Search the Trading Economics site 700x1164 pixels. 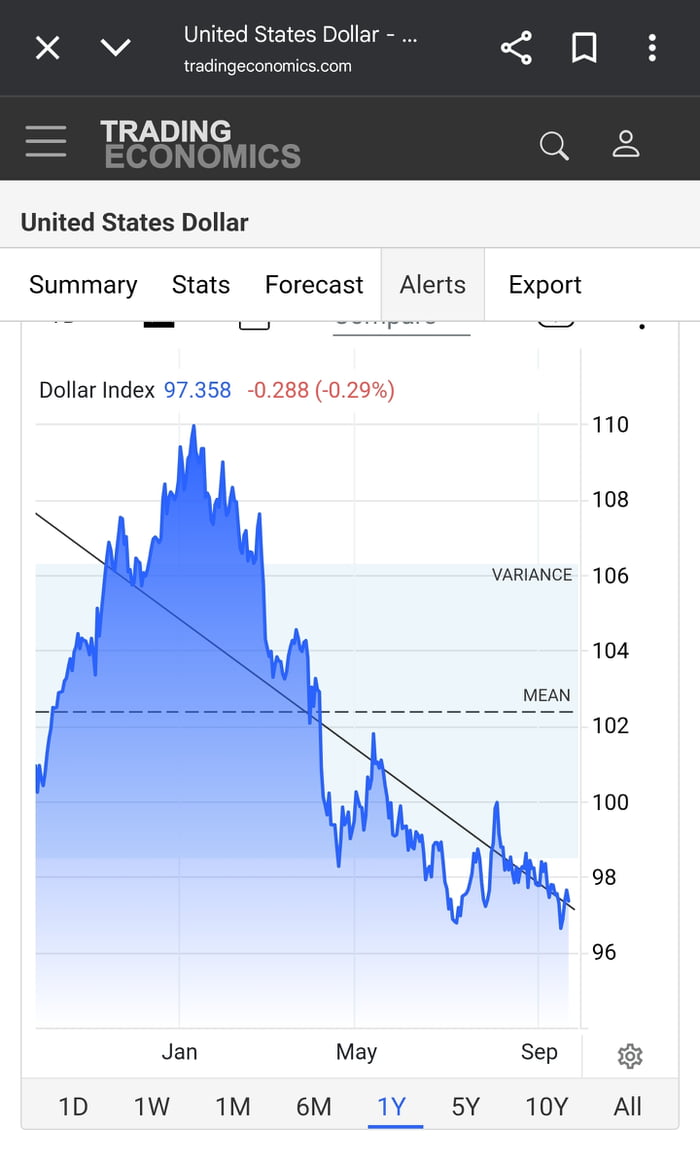[x=554, y=145]
